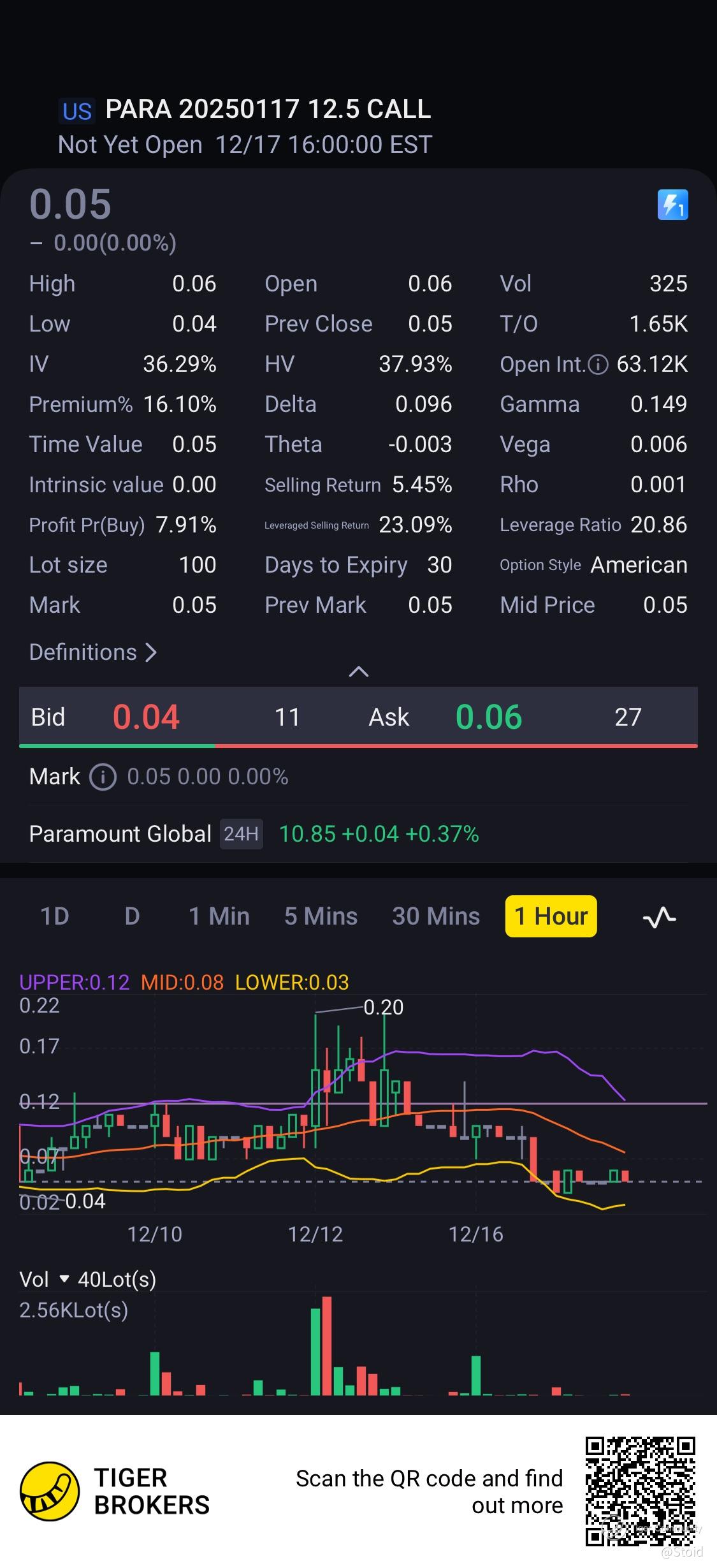The height and width of the screenshot is (1568, 717).
Task: Switch to 30 Mins chart interval
Action: pyautogui.click(x=436, y=916)
